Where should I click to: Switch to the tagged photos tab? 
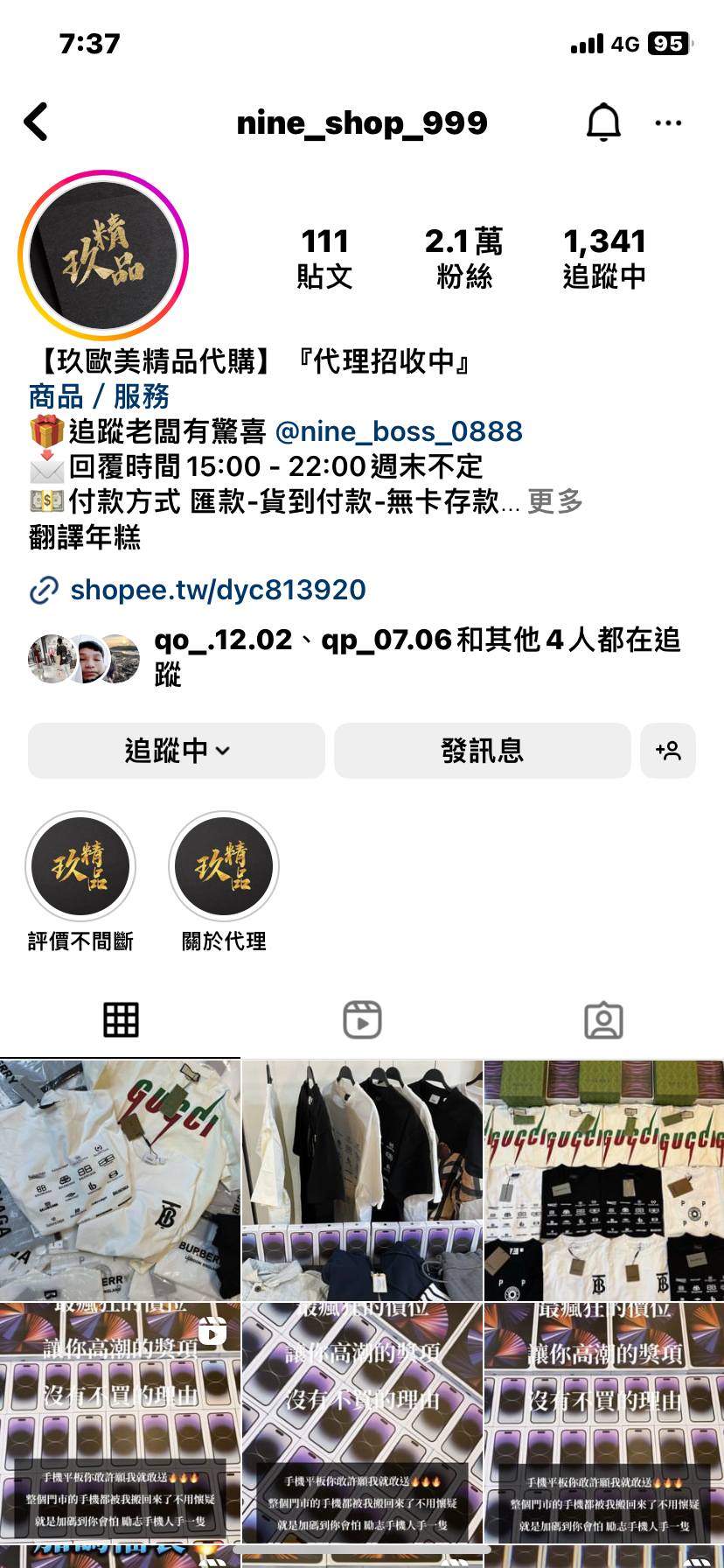coord(603,1020)
